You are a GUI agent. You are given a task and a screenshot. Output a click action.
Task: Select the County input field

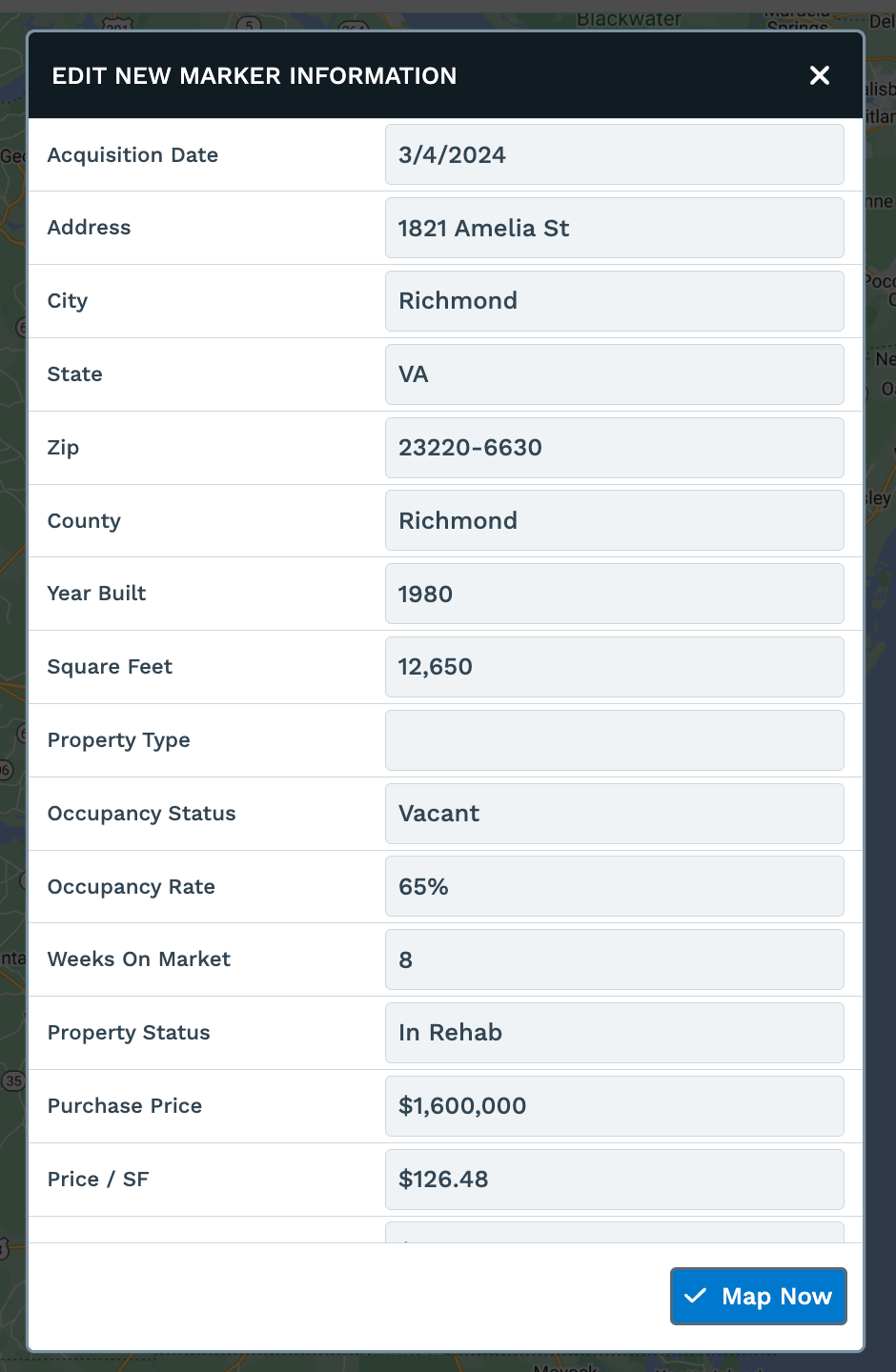click(614, 520)
